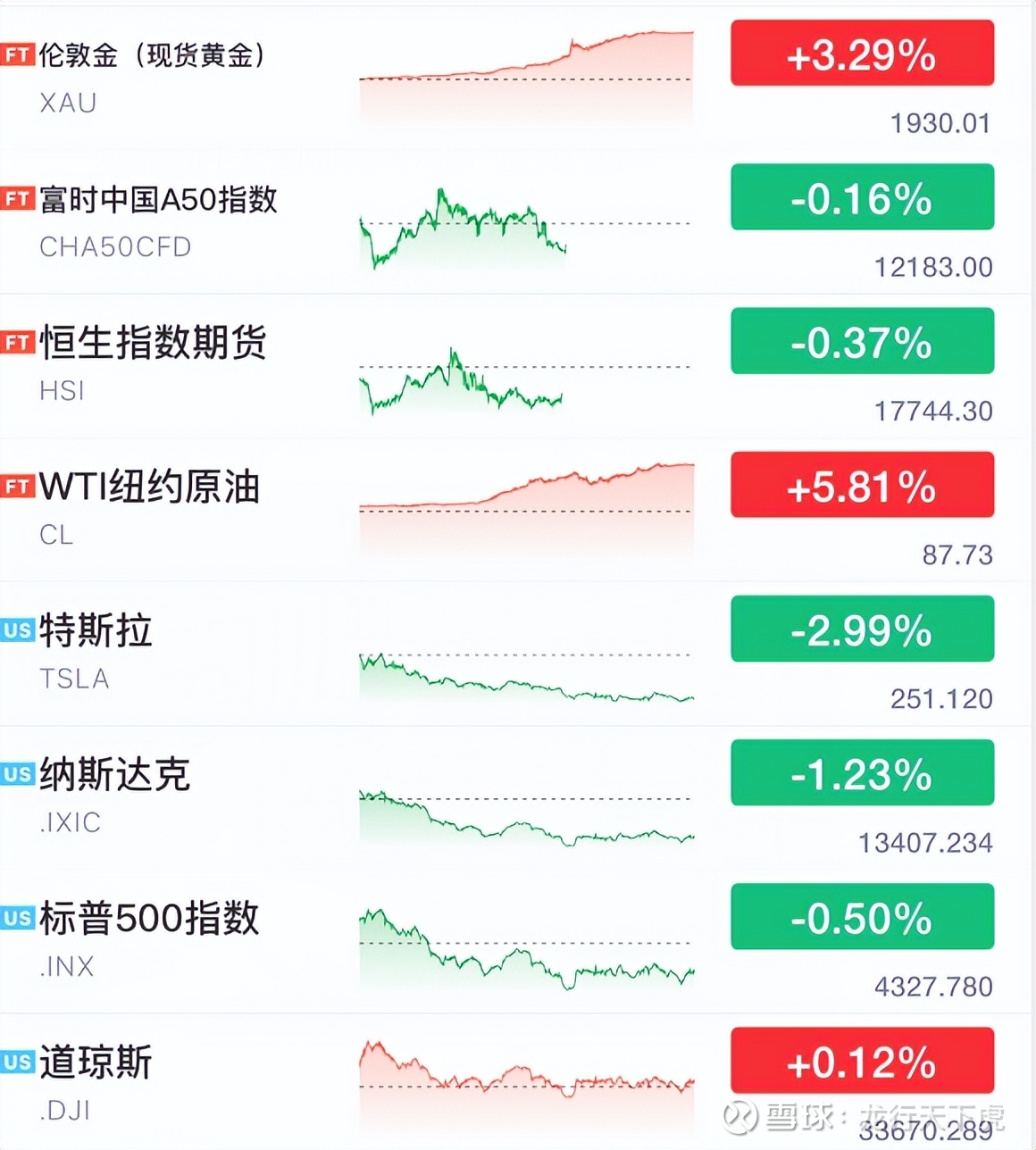Click the green -2.99% button for 特斯拉
This screenshot has width=1036, height=1150.
tap(861, 629)
